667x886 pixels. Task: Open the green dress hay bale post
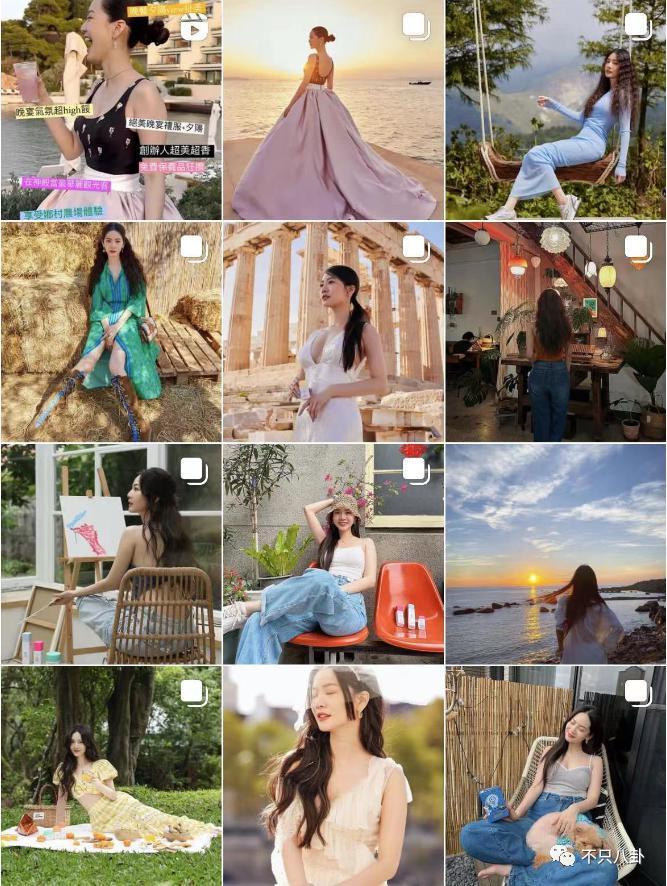coord(110,332)
